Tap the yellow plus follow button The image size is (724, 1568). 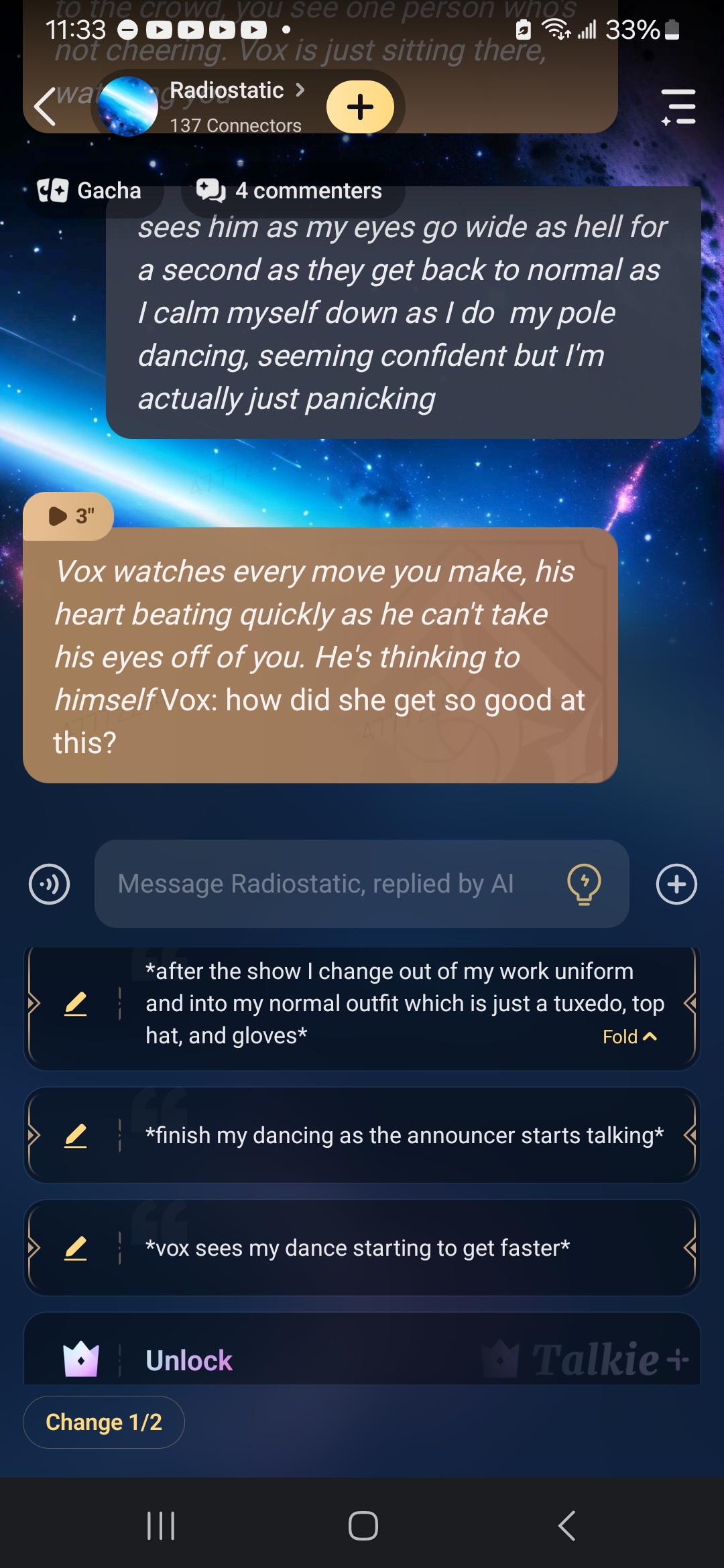(360, 107)
